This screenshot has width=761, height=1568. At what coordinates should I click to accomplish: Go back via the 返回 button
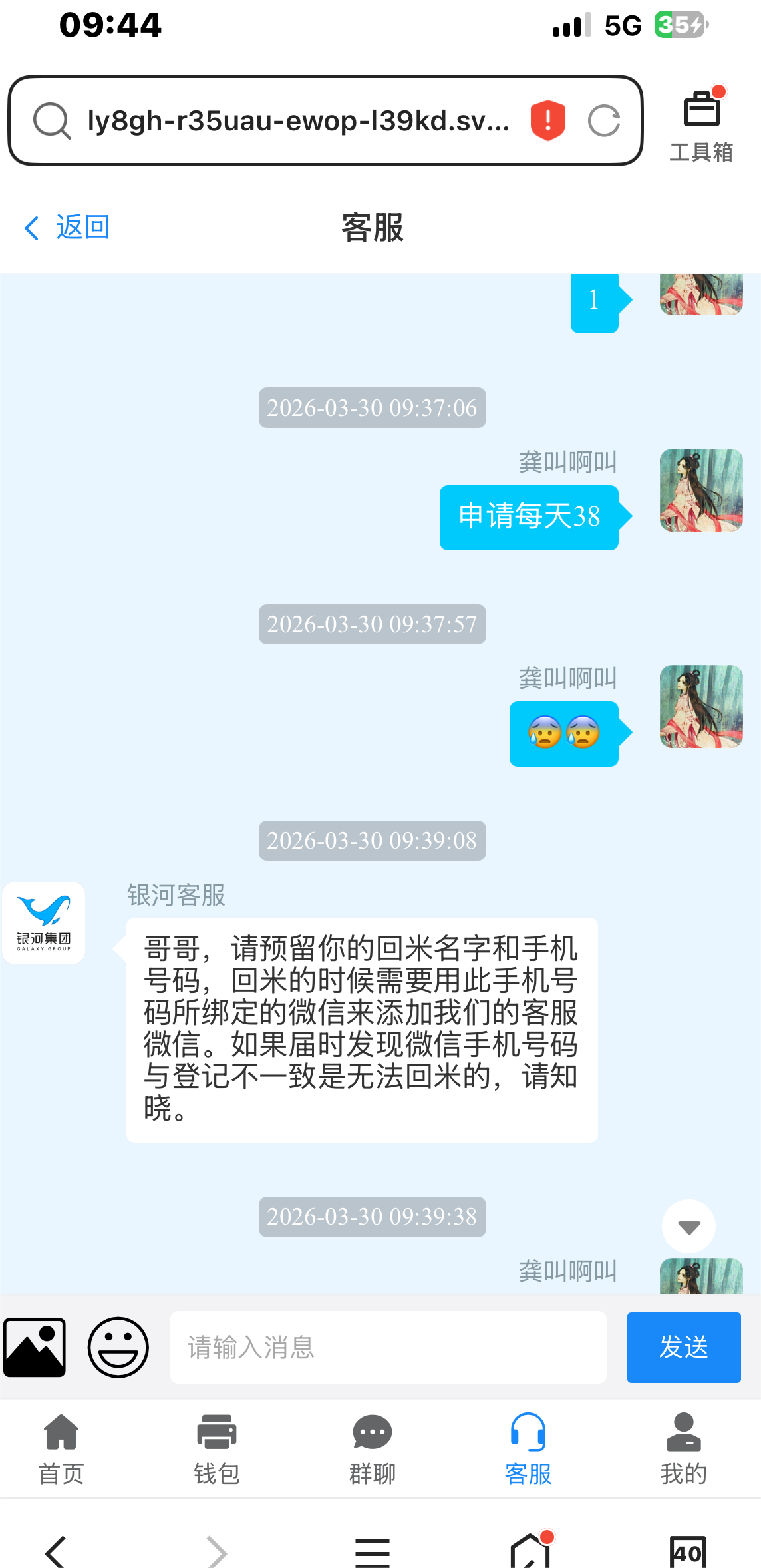coord(67,228)
